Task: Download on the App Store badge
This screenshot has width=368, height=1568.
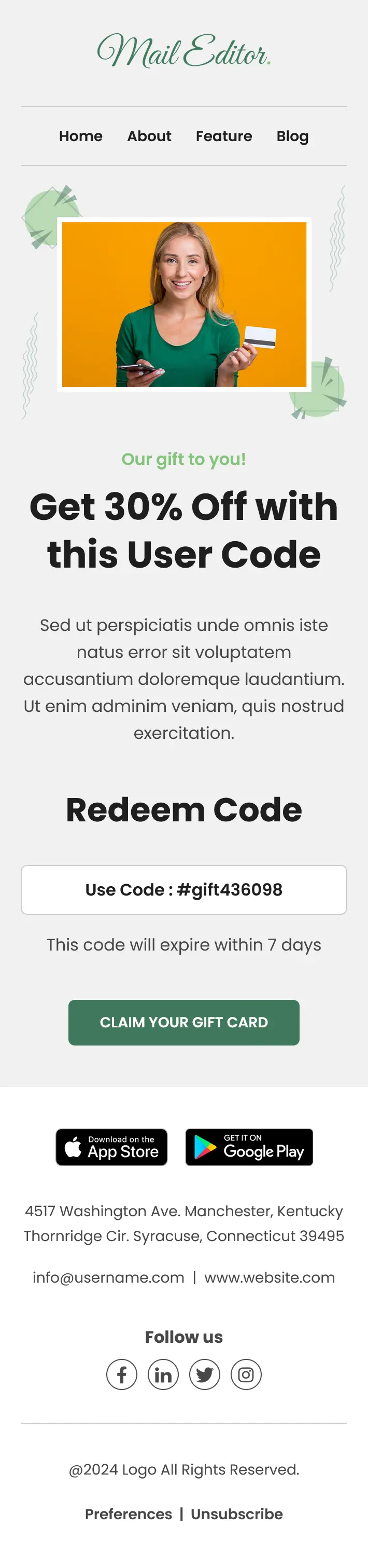Action: pos(111,1147)
